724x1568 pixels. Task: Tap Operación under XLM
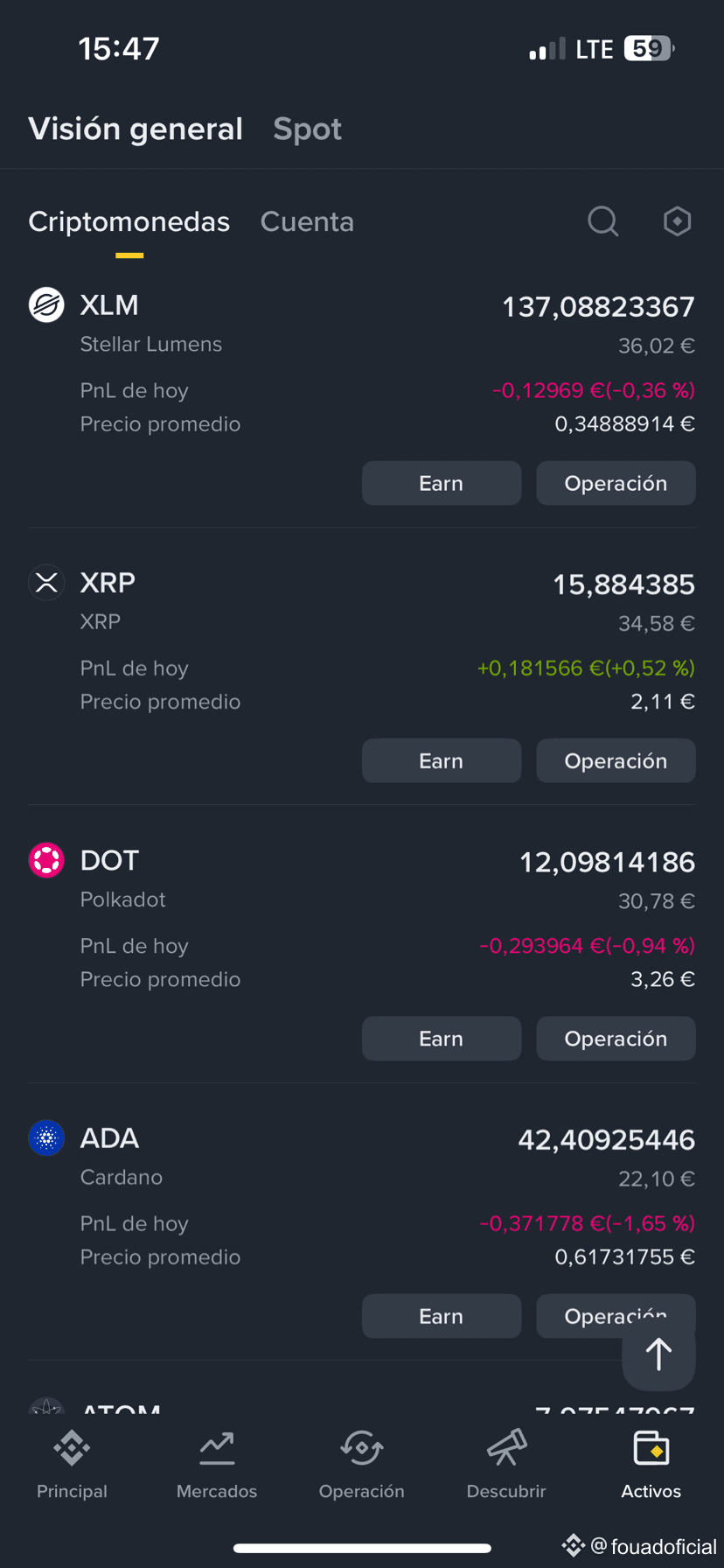[616, 483]
